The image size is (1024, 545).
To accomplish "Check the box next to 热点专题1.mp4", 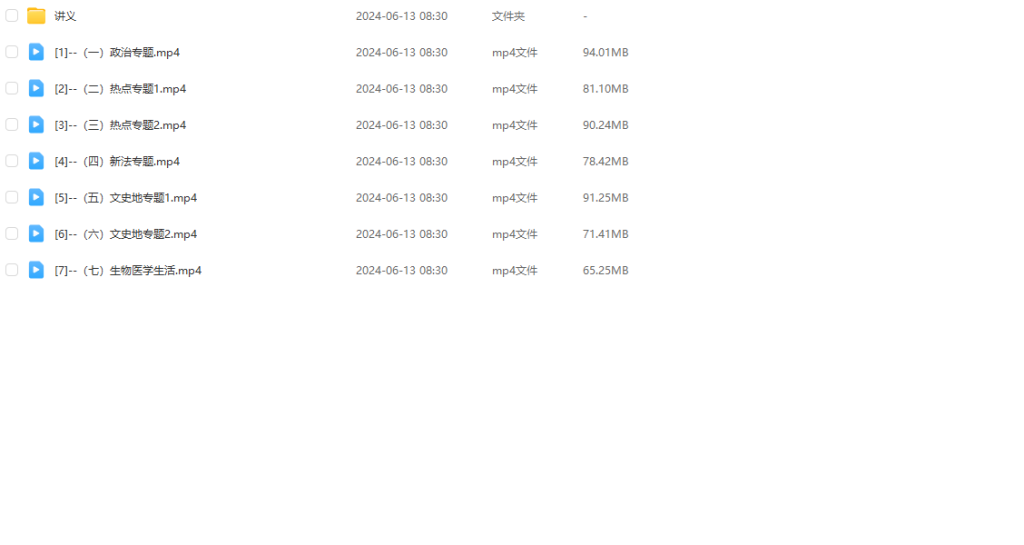I will coord(12,88).
